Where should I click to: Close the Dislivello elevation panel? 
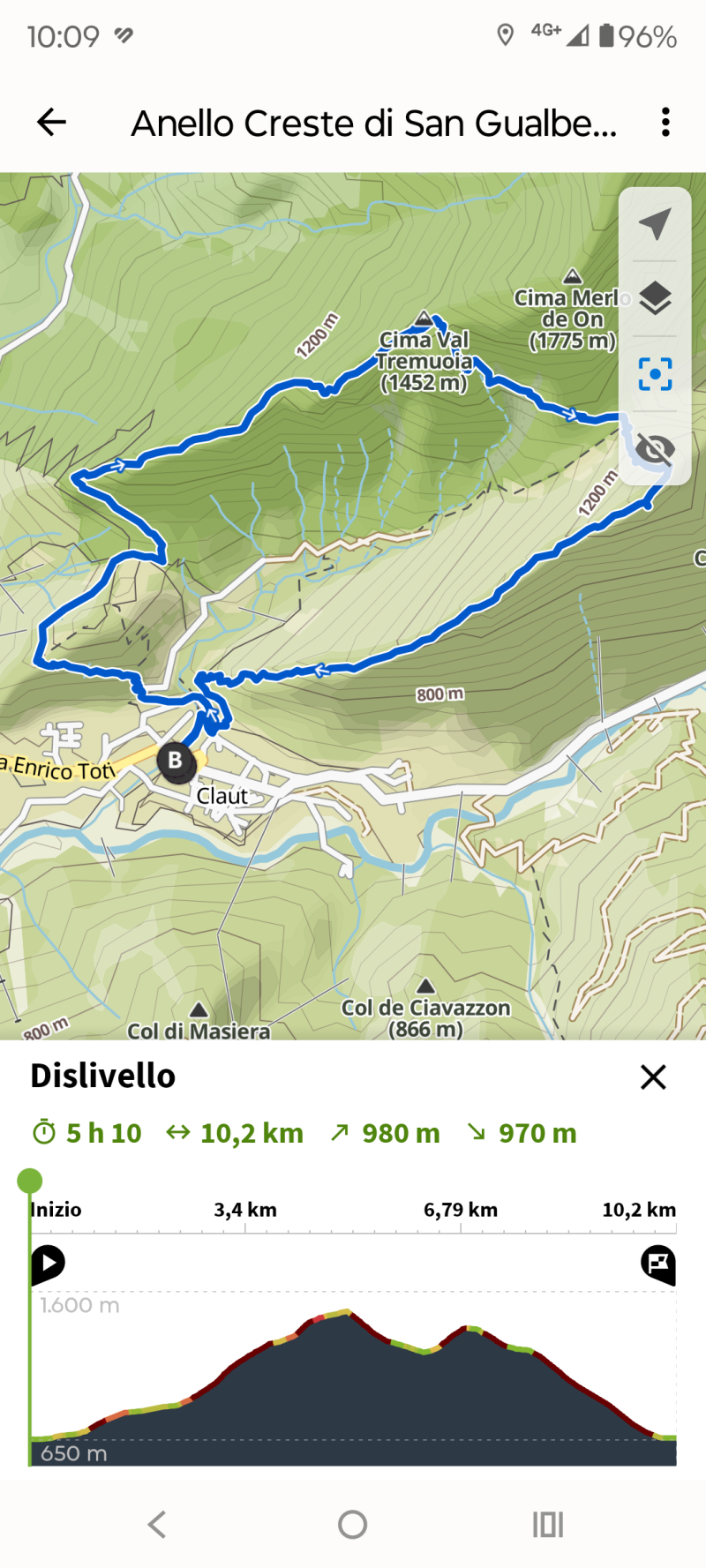point(653,1077)
